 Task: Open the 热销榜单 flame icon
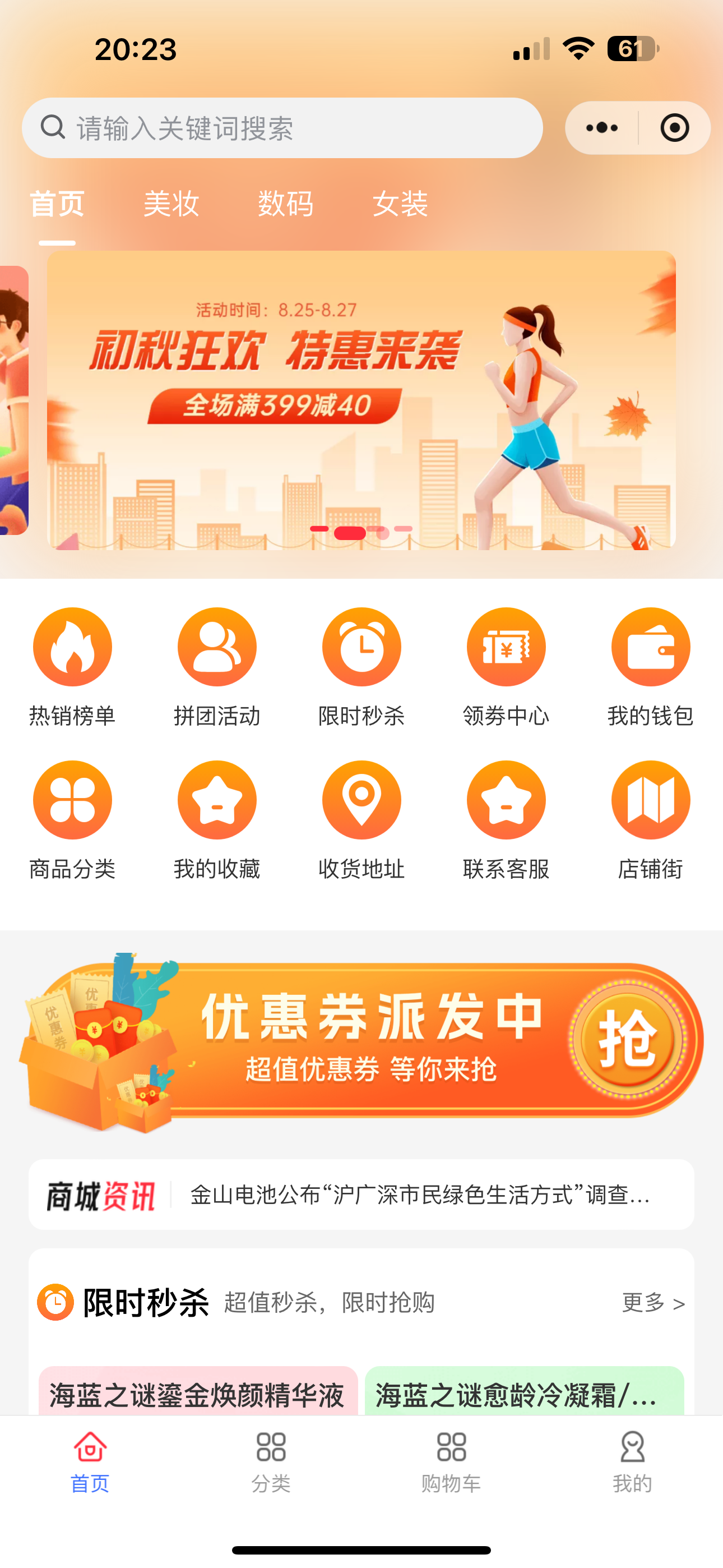pos(72,647)
